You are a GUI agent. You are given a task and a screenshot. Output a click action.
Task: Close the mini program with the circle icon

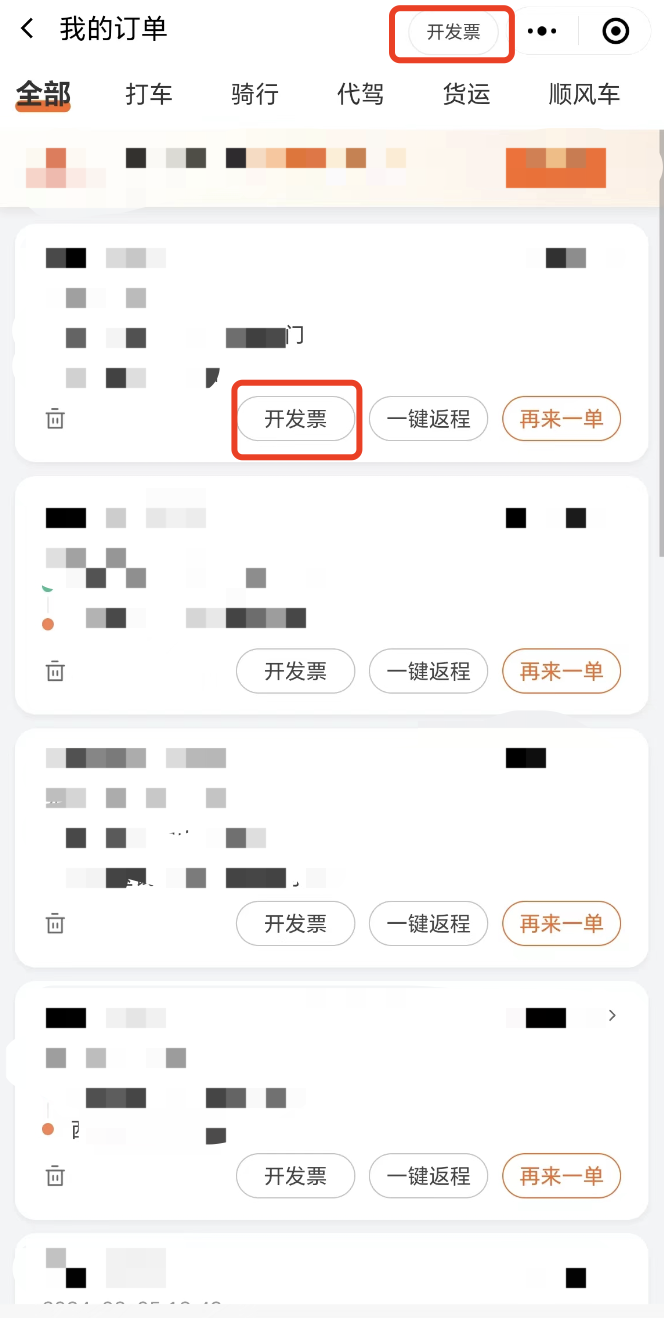(x=616, y=32)
